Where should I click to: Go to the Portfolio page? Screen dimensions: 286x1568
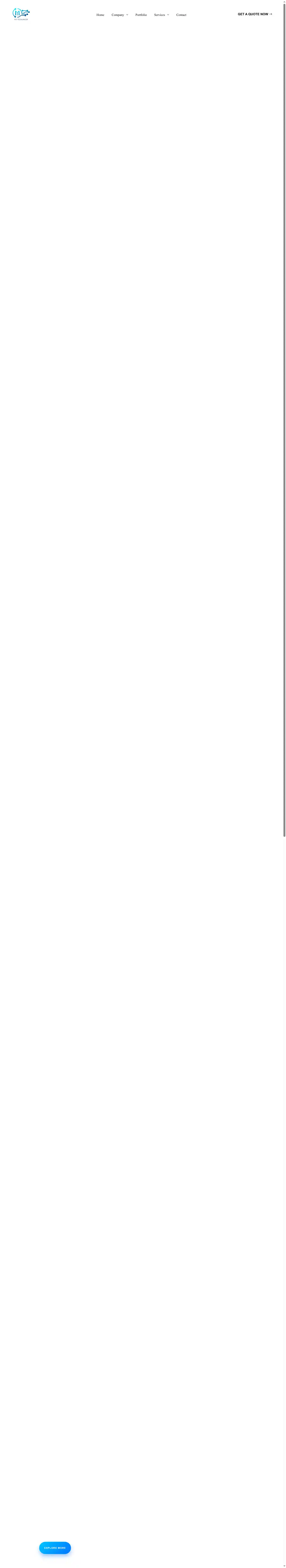(x=141, y=15)
